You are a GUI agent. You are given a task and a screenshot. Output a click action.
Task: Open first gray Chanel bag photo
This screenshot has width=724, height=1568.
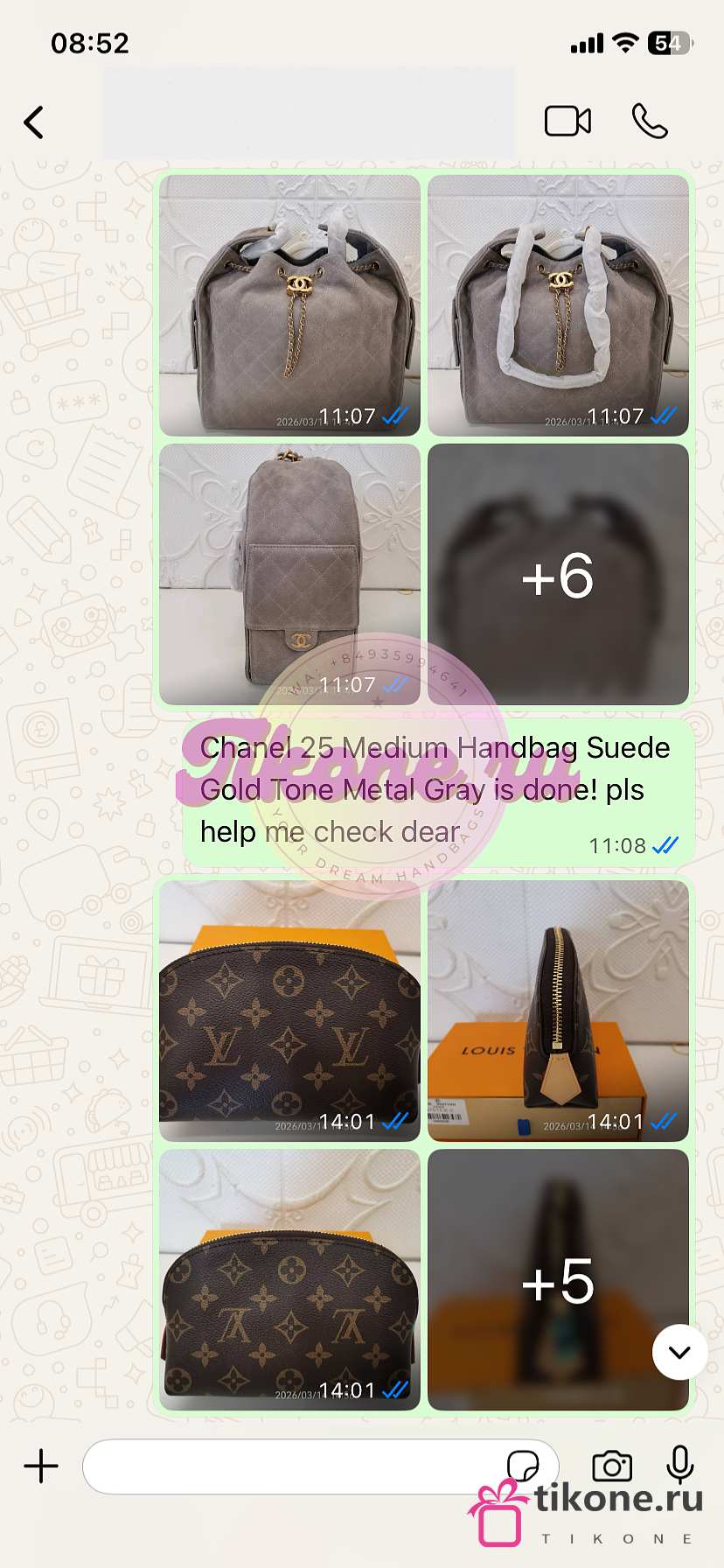289,304
